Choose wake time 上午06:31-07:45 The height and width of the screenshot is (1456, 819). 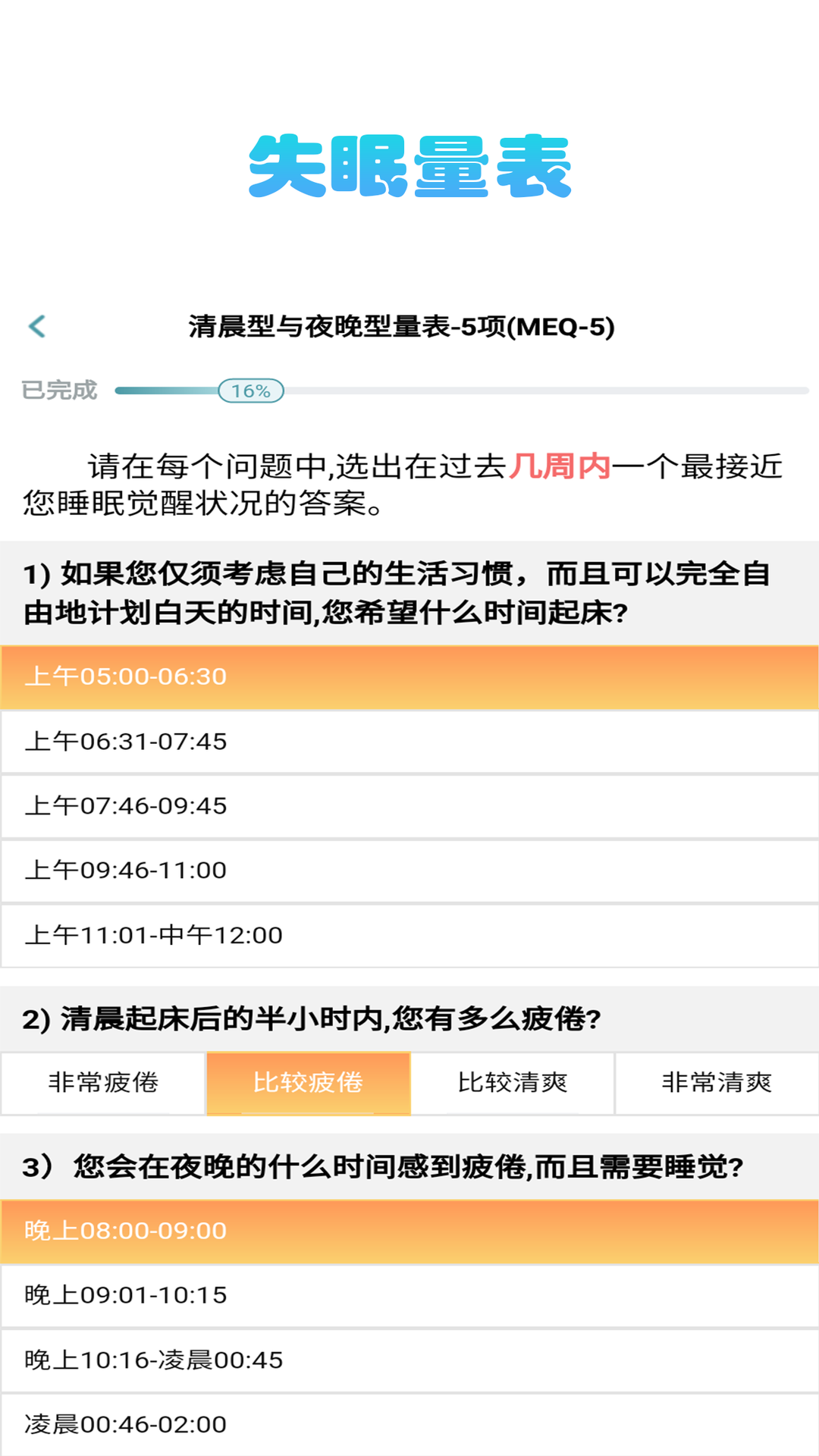pos(409,741)
